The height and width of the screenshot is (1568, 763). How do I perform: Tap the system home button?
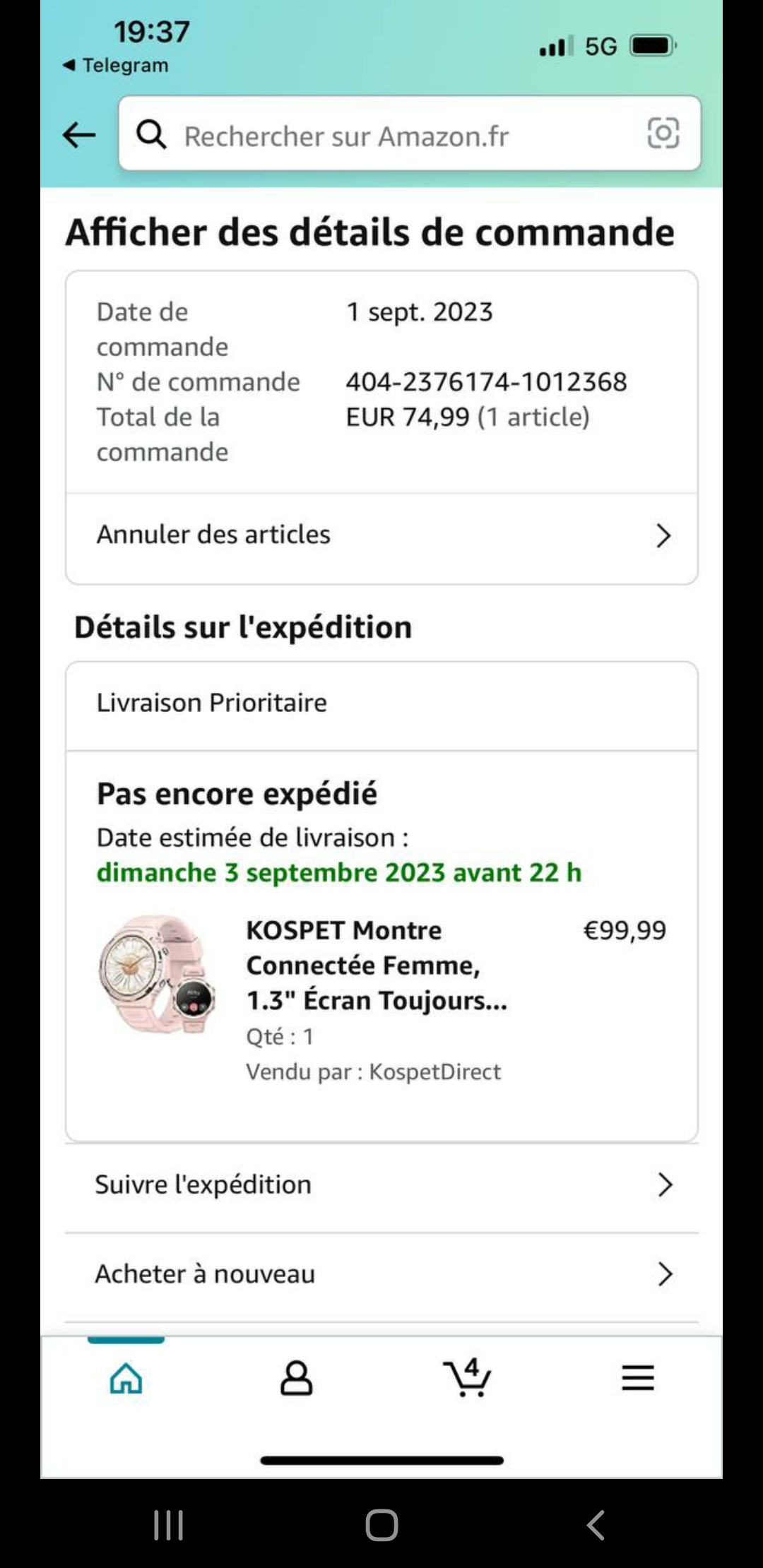pyautogui.click(x=381, y=1524)
